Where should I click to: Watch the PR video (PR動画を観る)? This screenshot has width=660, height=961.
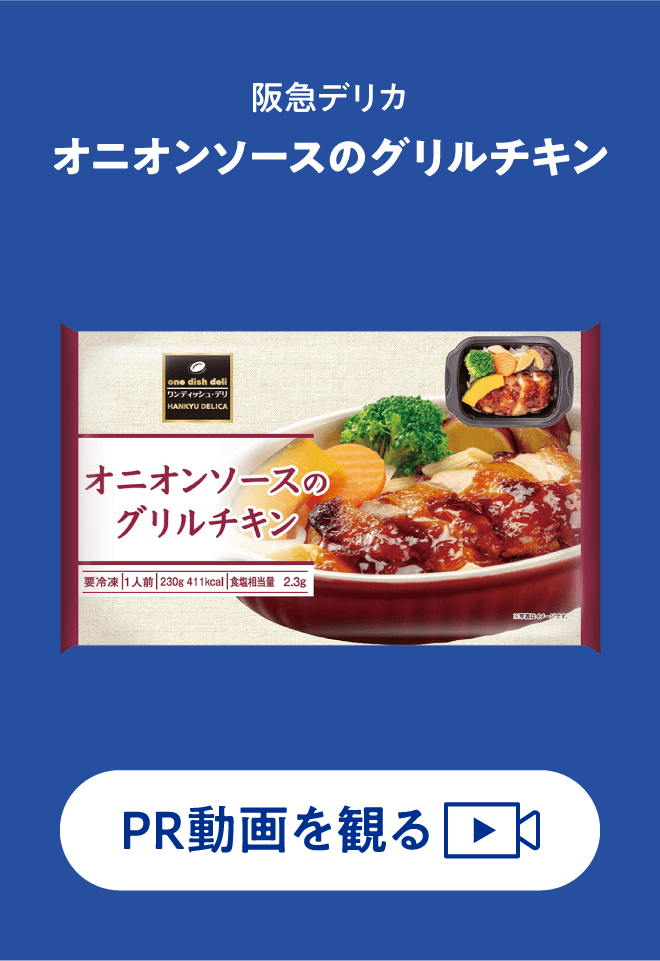tap(330, 830)
